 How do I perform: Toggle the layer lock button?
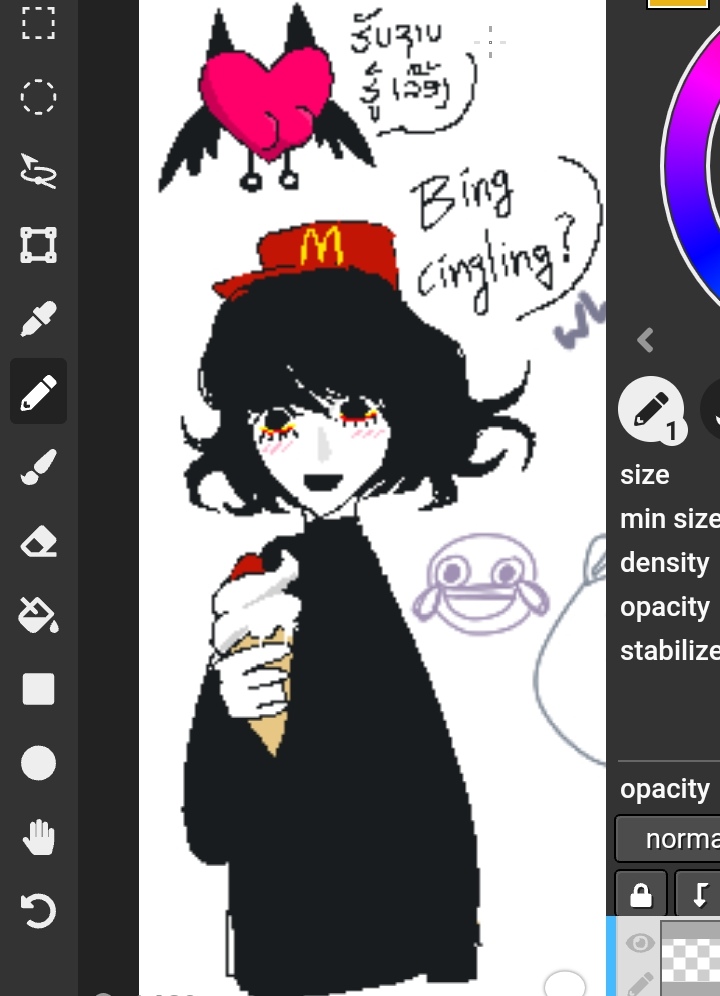(x=640, y=893)
